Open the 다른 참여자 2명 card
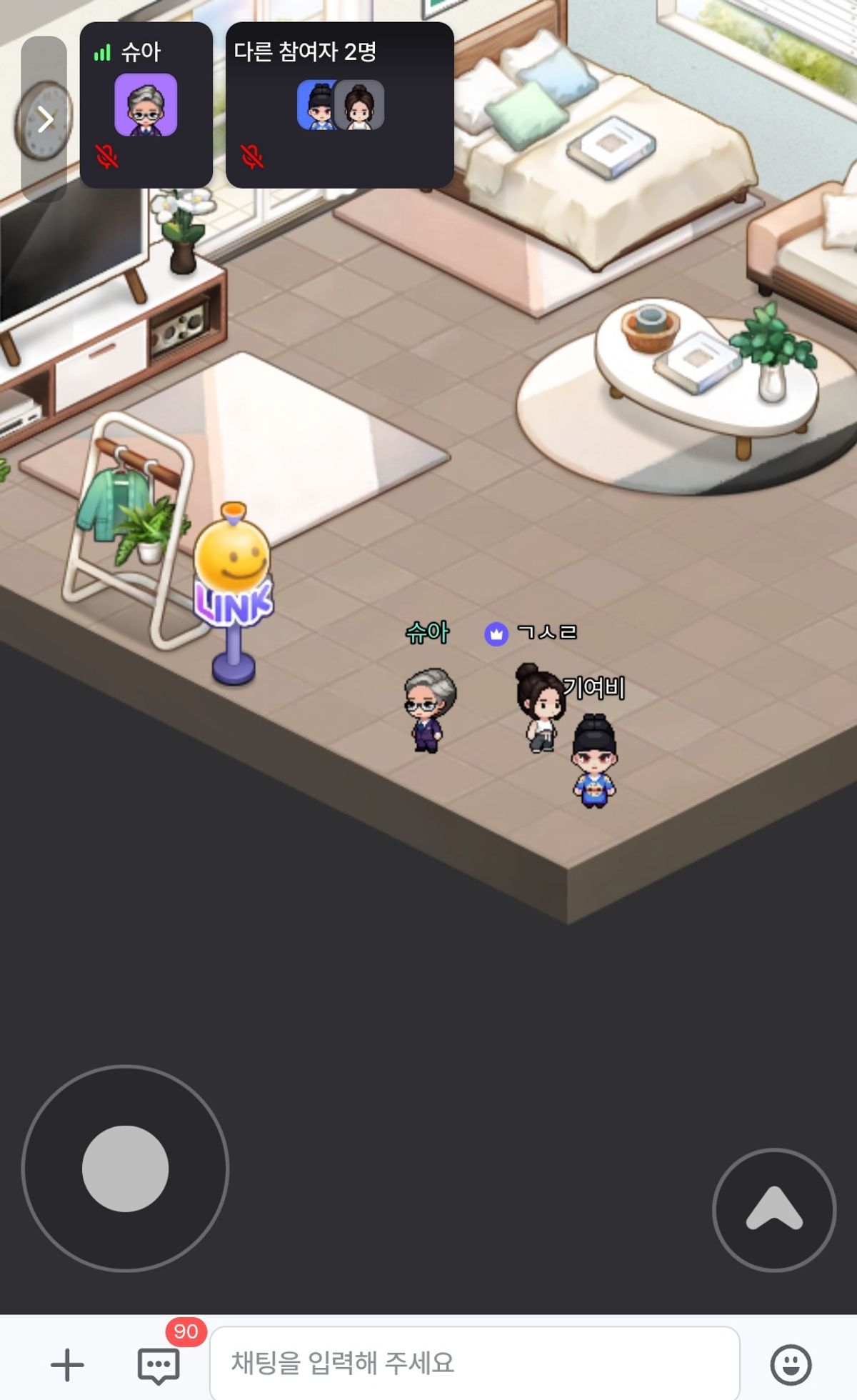The width and height of the screenshot is (857, 1400). (x=340, y=105)
